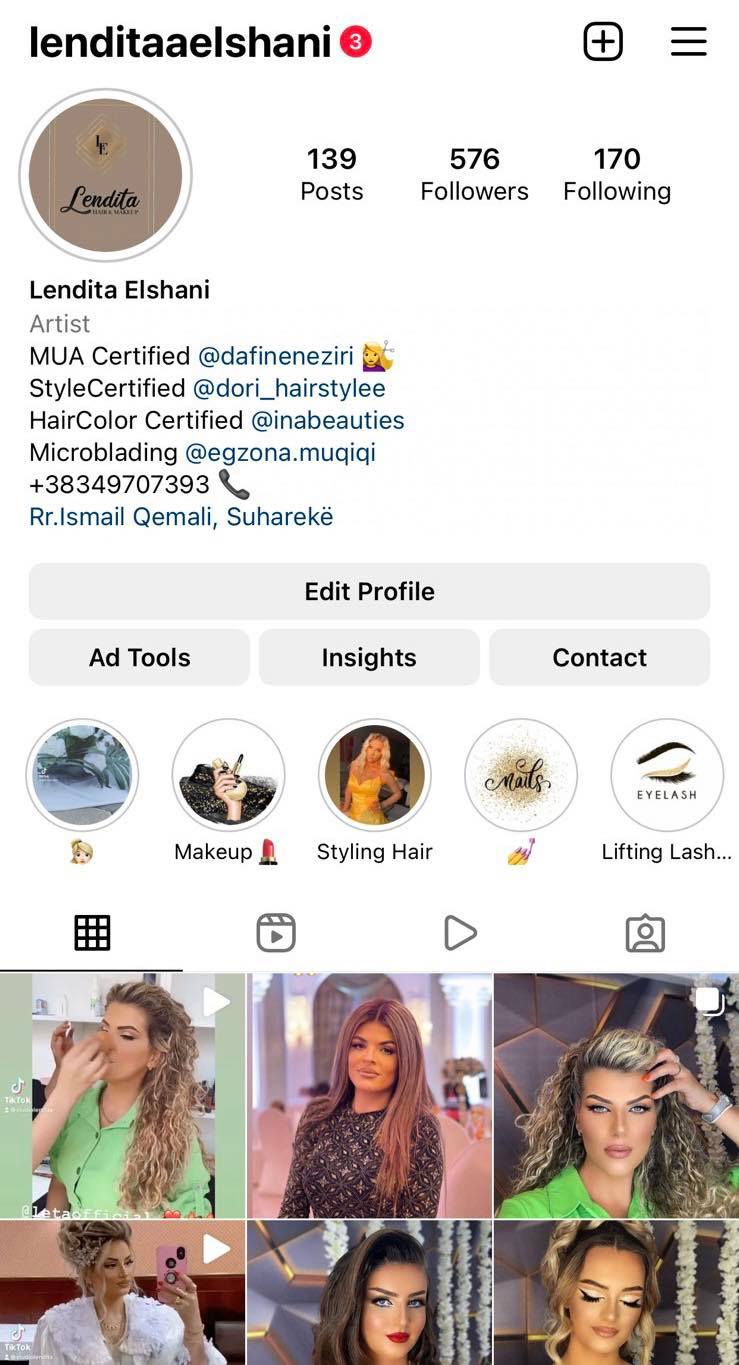Viewport: 739px width, 1365px height.
Task: Open the @dafineneziri profile link
Action: click(275, 356)
